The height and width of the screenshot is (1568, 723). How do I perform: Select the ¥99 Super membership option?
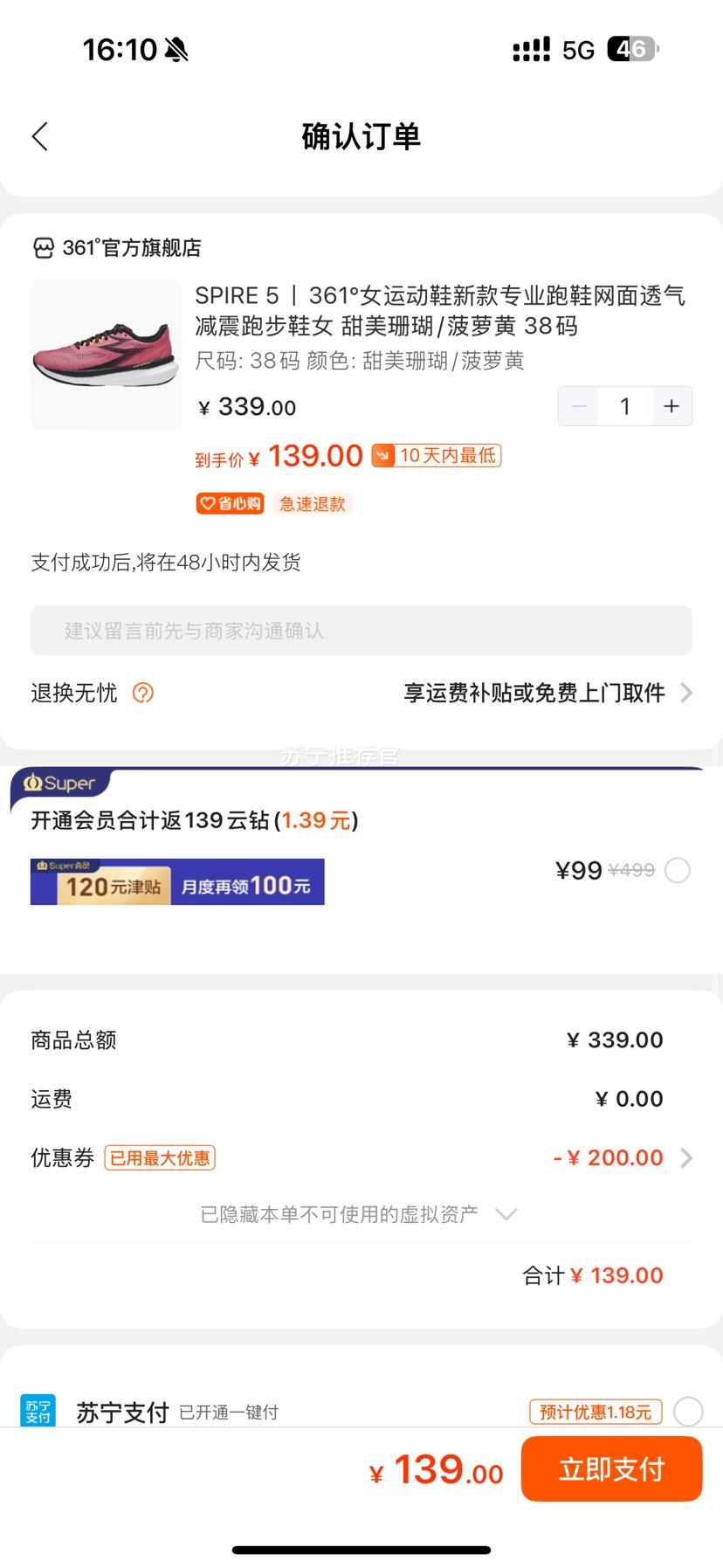(677, 871)
